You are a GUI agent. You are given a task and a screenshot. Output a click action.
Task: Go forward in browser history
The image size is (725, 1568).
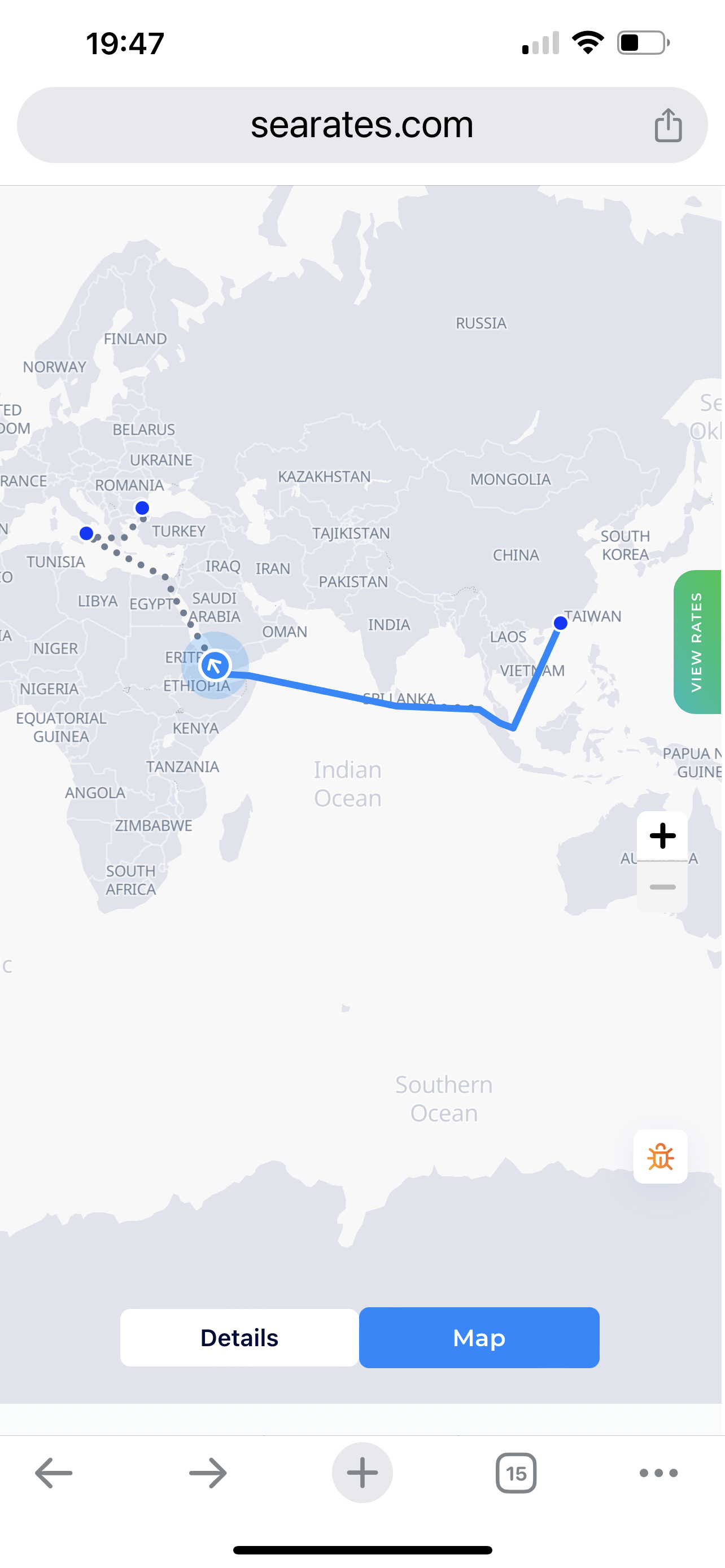pos(208,1473)
